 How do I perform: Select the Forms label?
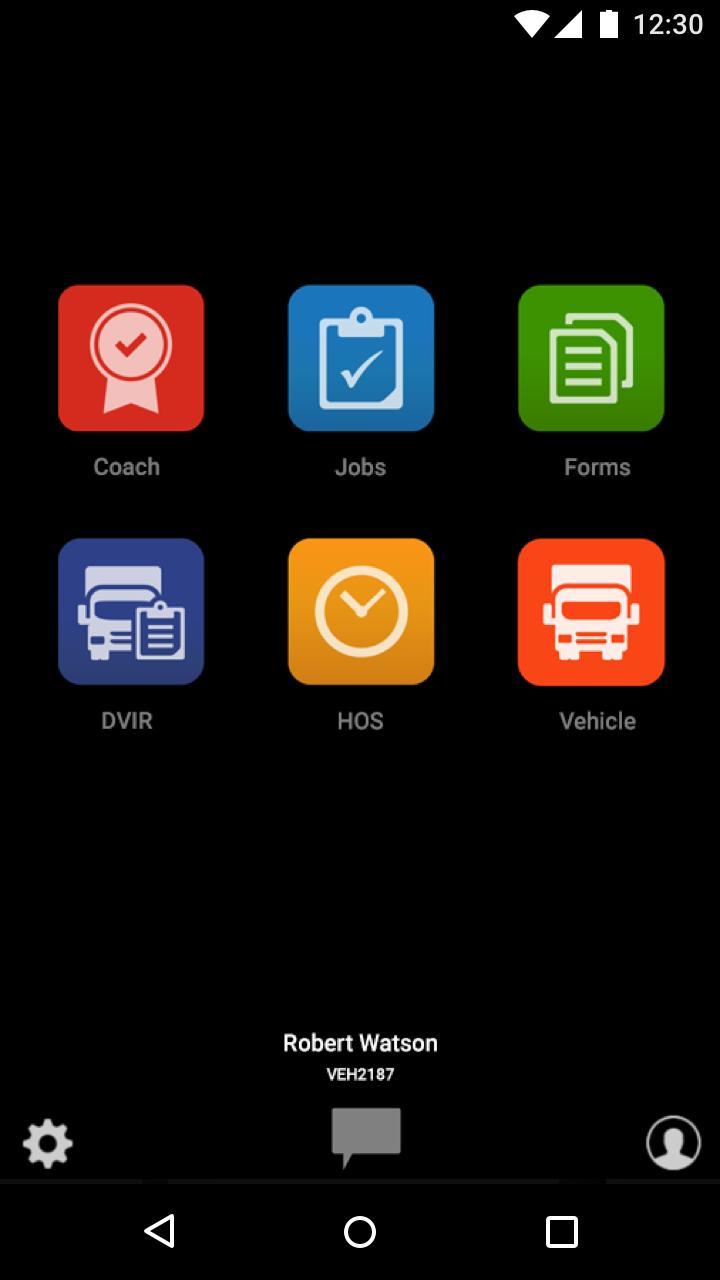click(597, 466)
